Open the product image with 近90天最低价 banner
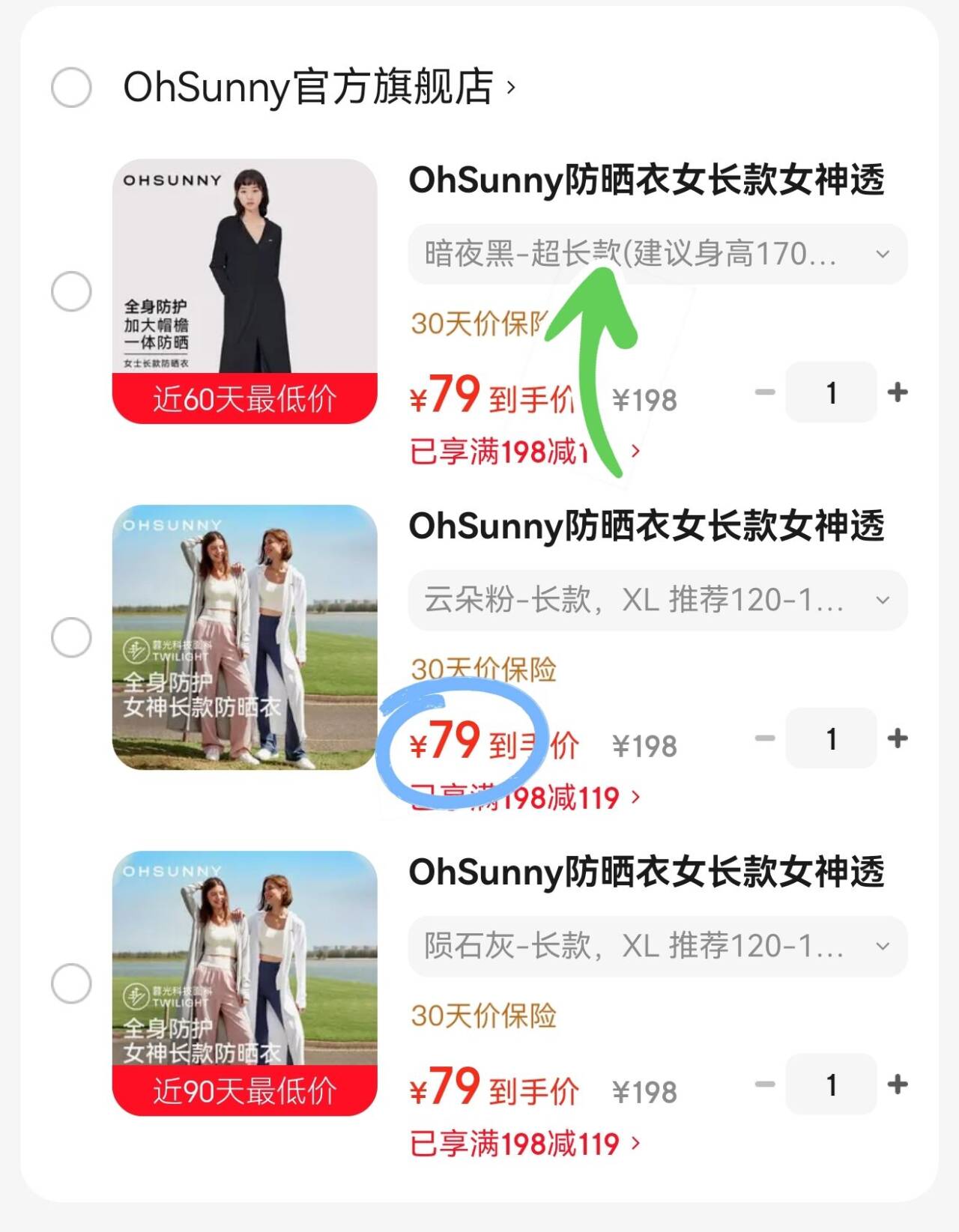The height and width of the screenshot is (1232, 959). [244, 983]
